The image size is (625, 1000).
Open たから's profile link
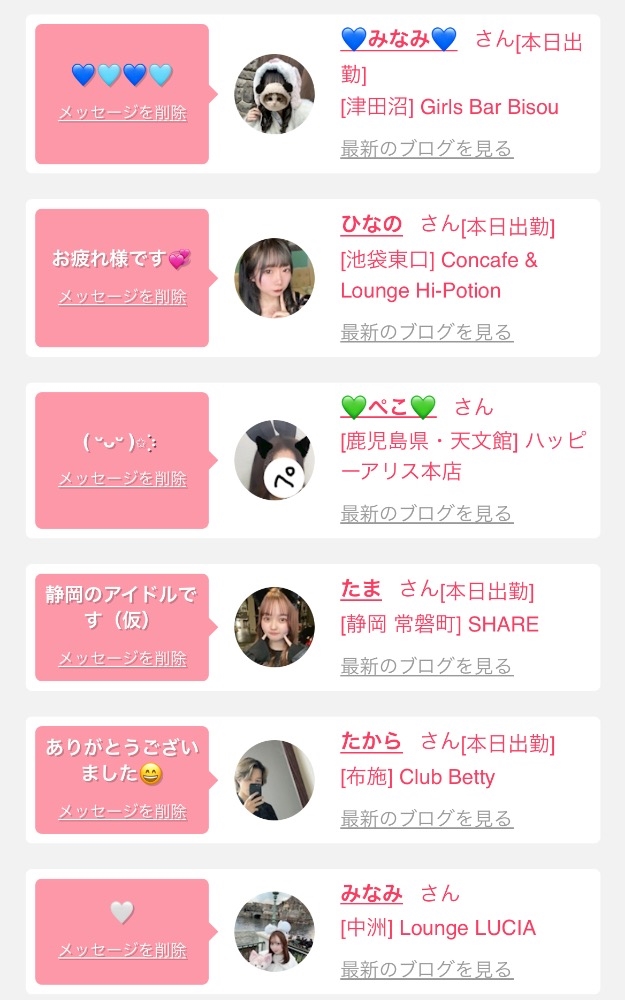click(371, 741)
